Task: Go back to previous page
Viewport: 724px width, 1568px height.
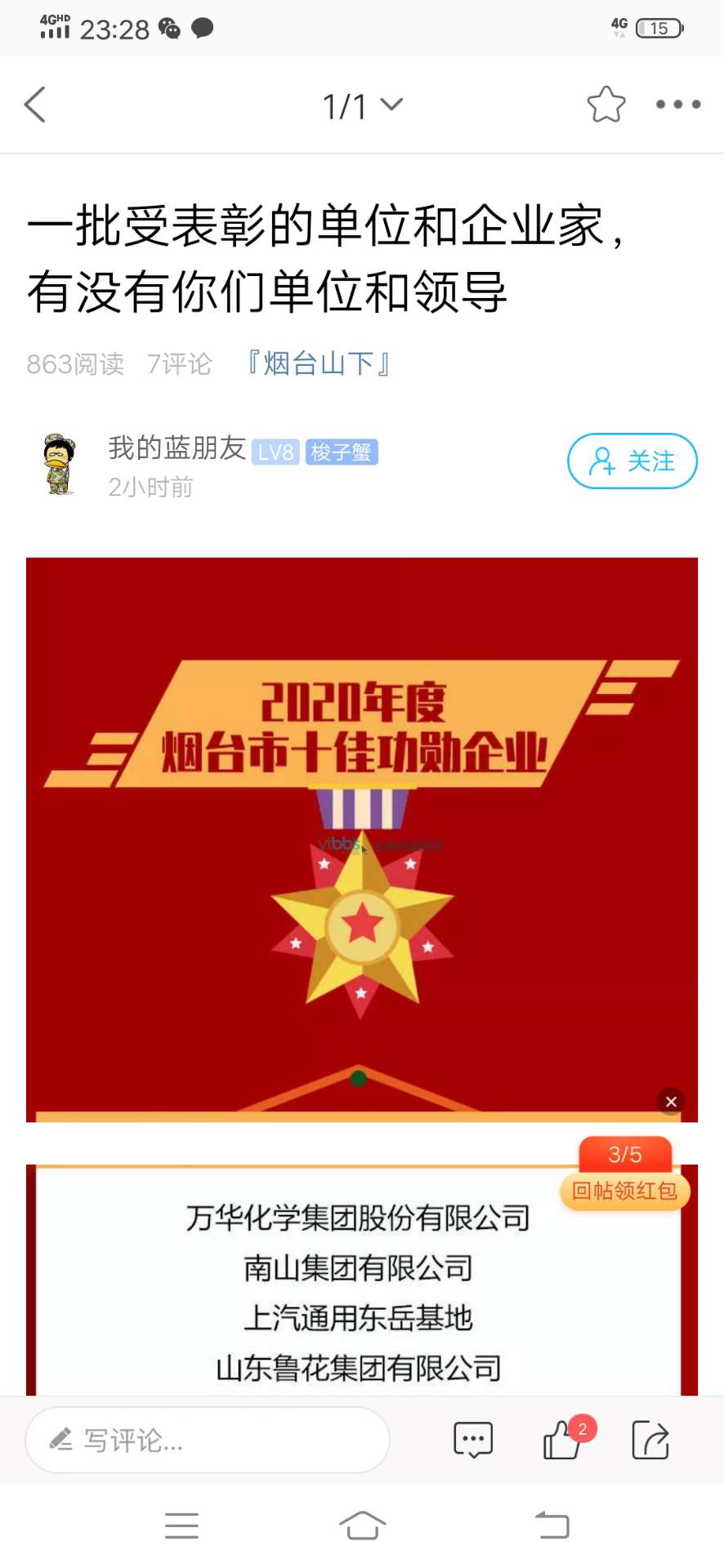Action: click(x=35, y=105)
